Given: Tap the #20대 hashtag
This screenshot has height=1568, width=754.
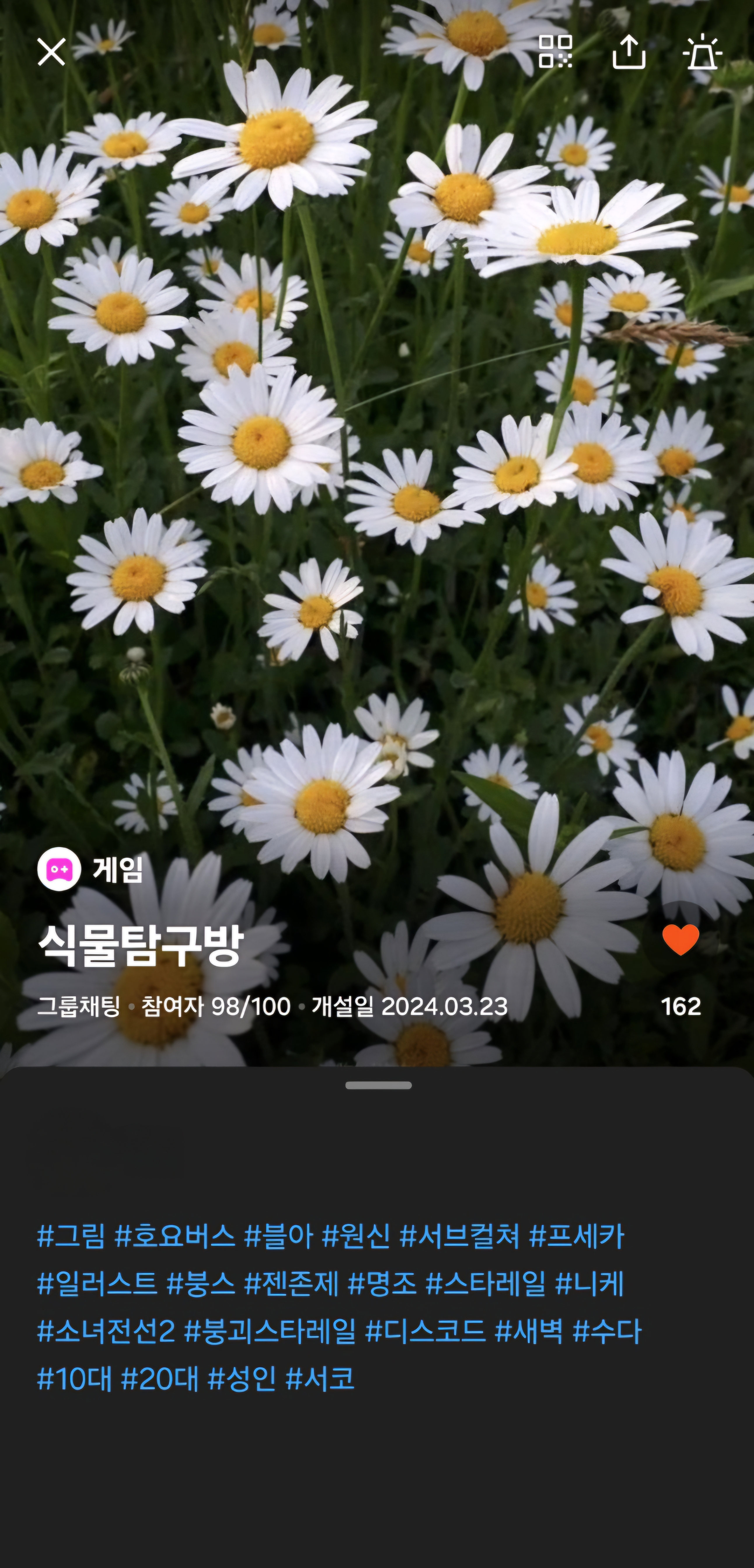Looking at the screenshot, I should click(x=160, y=1379).
